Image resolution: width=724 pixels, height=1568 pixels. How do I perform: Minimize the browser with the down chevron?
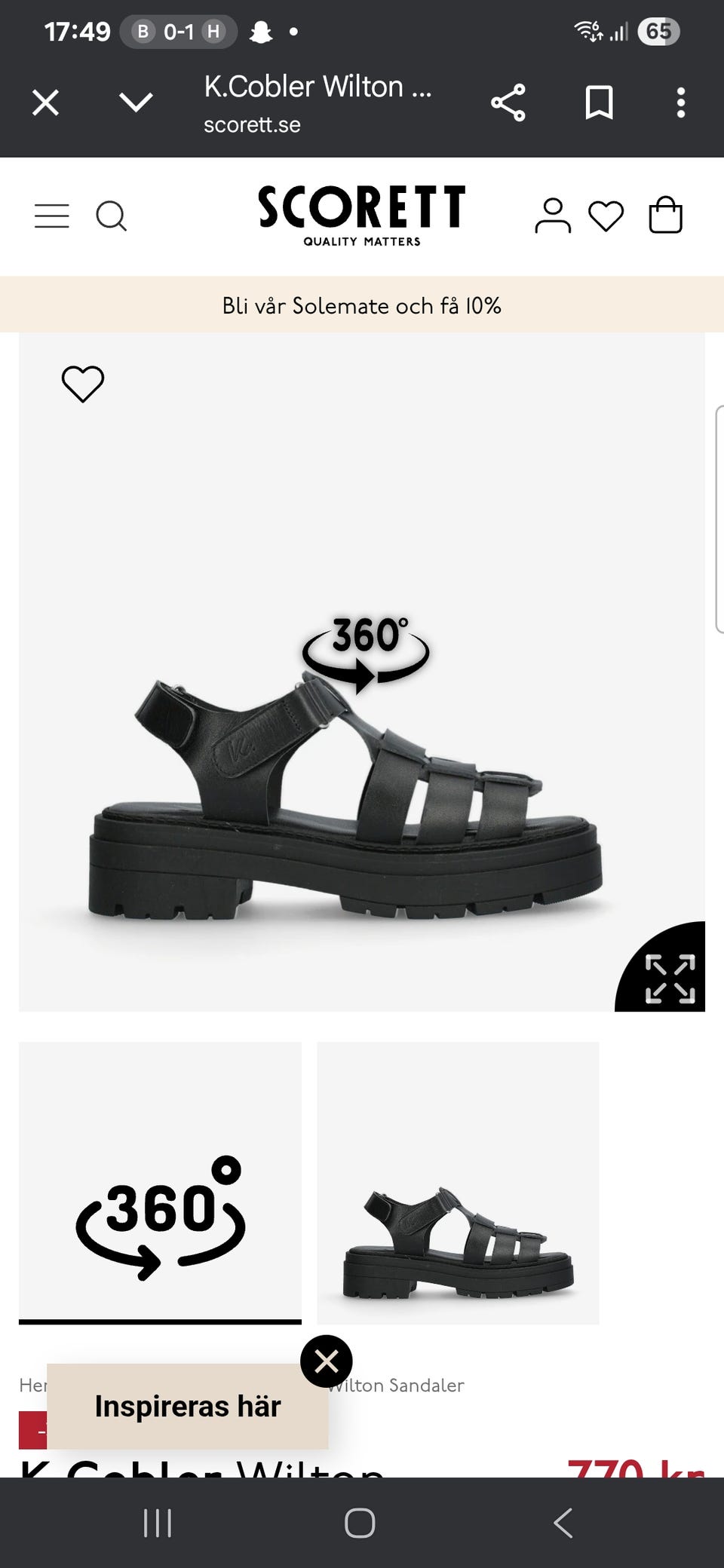[x=136, y=103]
